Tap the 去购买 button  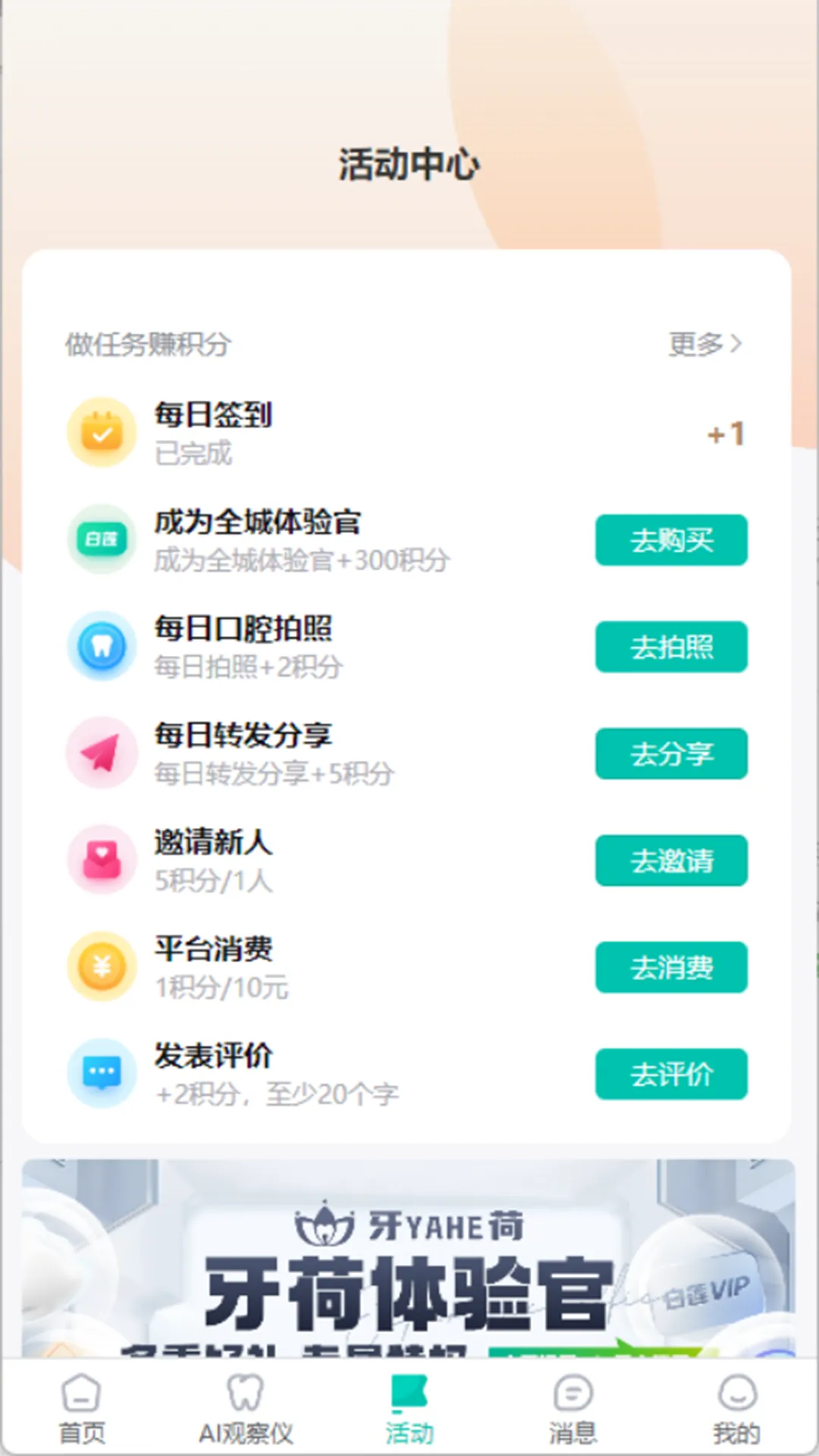coord(671,540)
